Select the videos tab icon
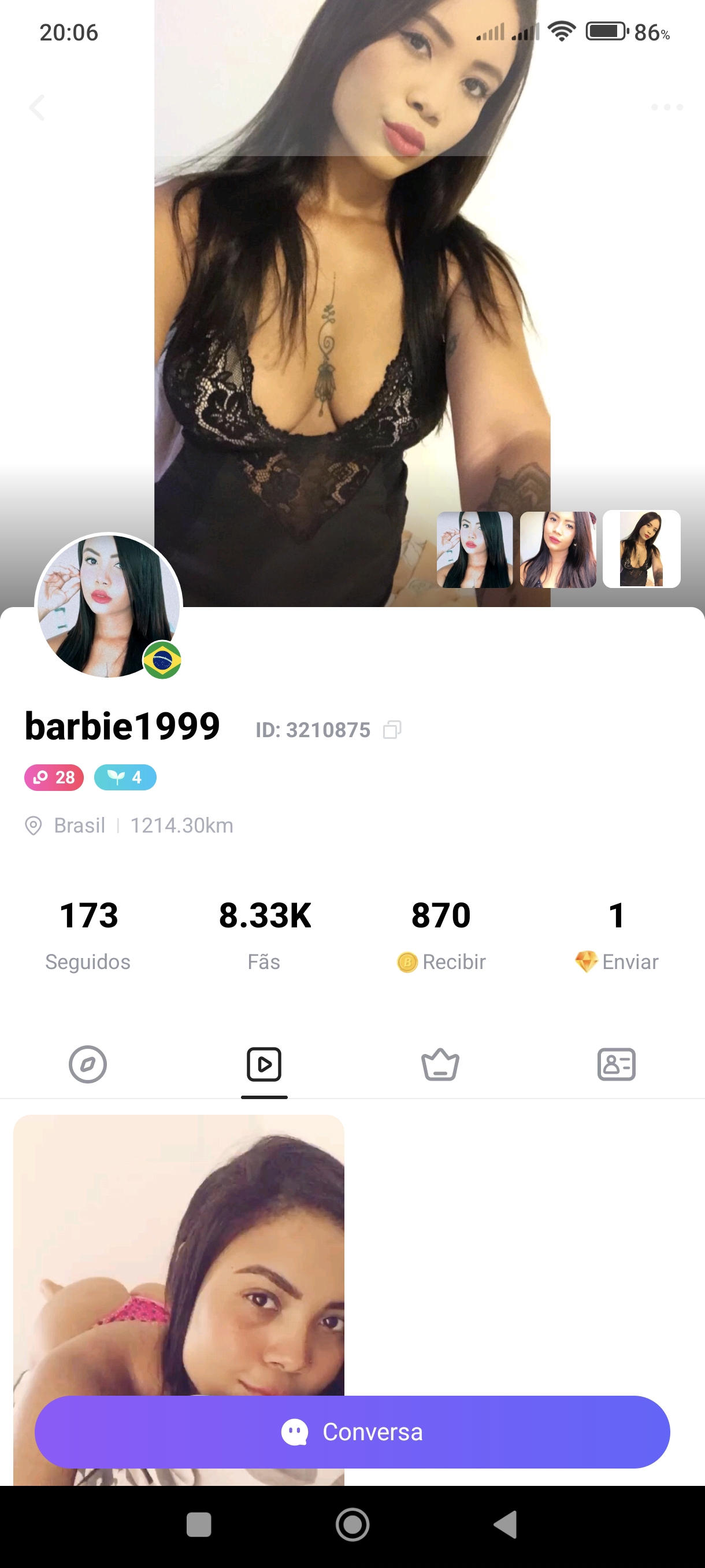The height and width of the screenshot is (1568, 705). [x=264, y=1064]
